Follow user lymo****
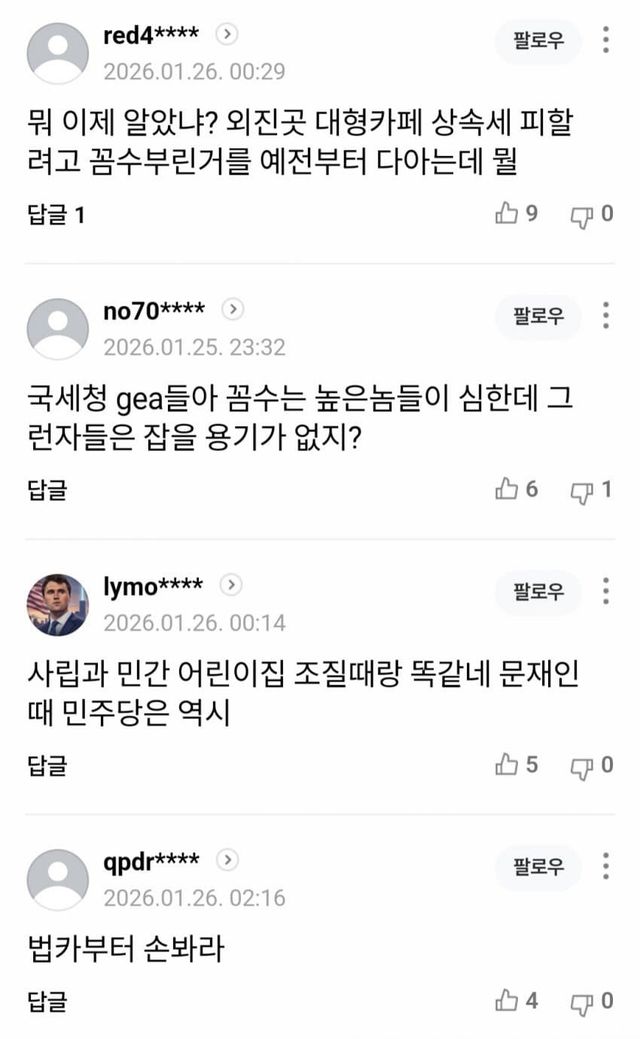The image size is (640, 1039). point(538,591)
